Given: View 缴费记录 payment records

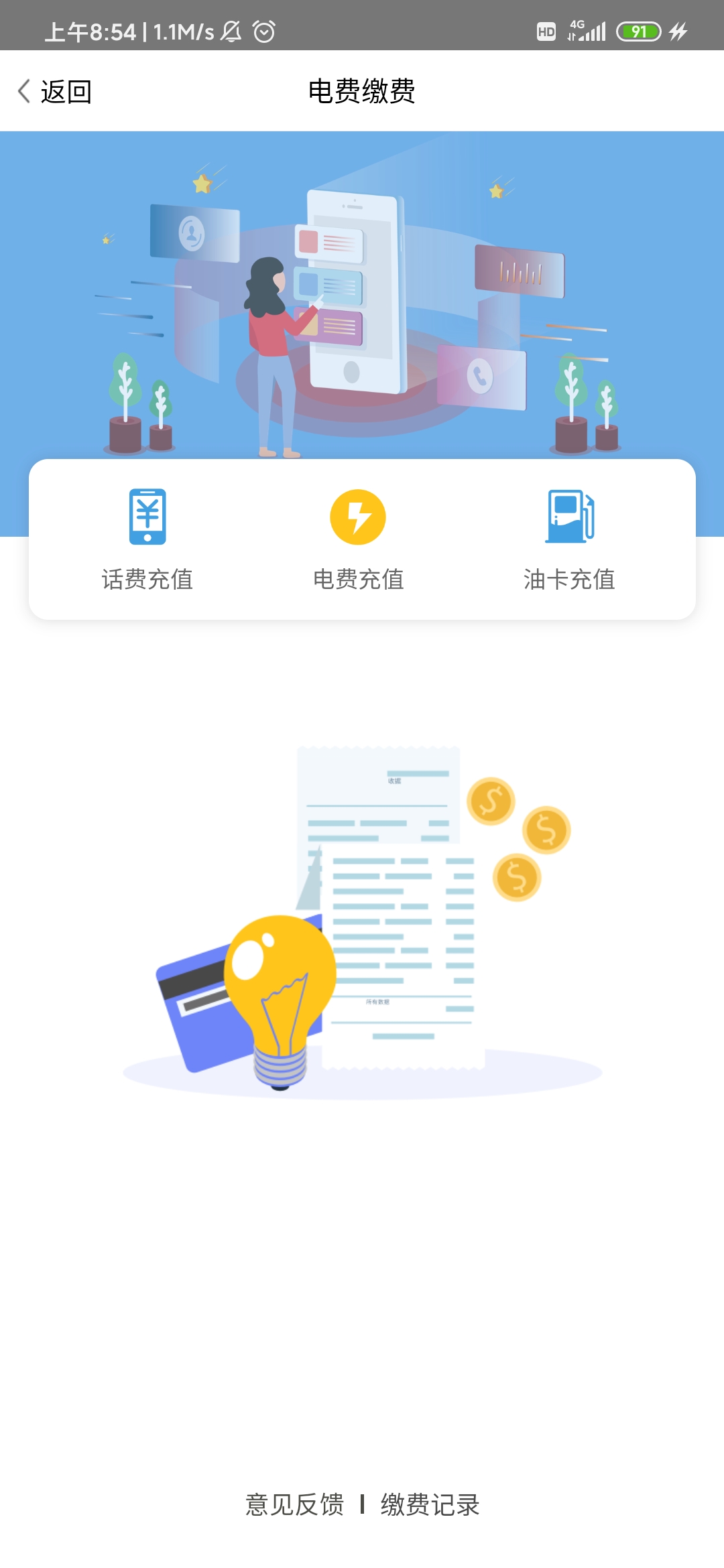Looking at the screenshot, I should pos(430,1504).
